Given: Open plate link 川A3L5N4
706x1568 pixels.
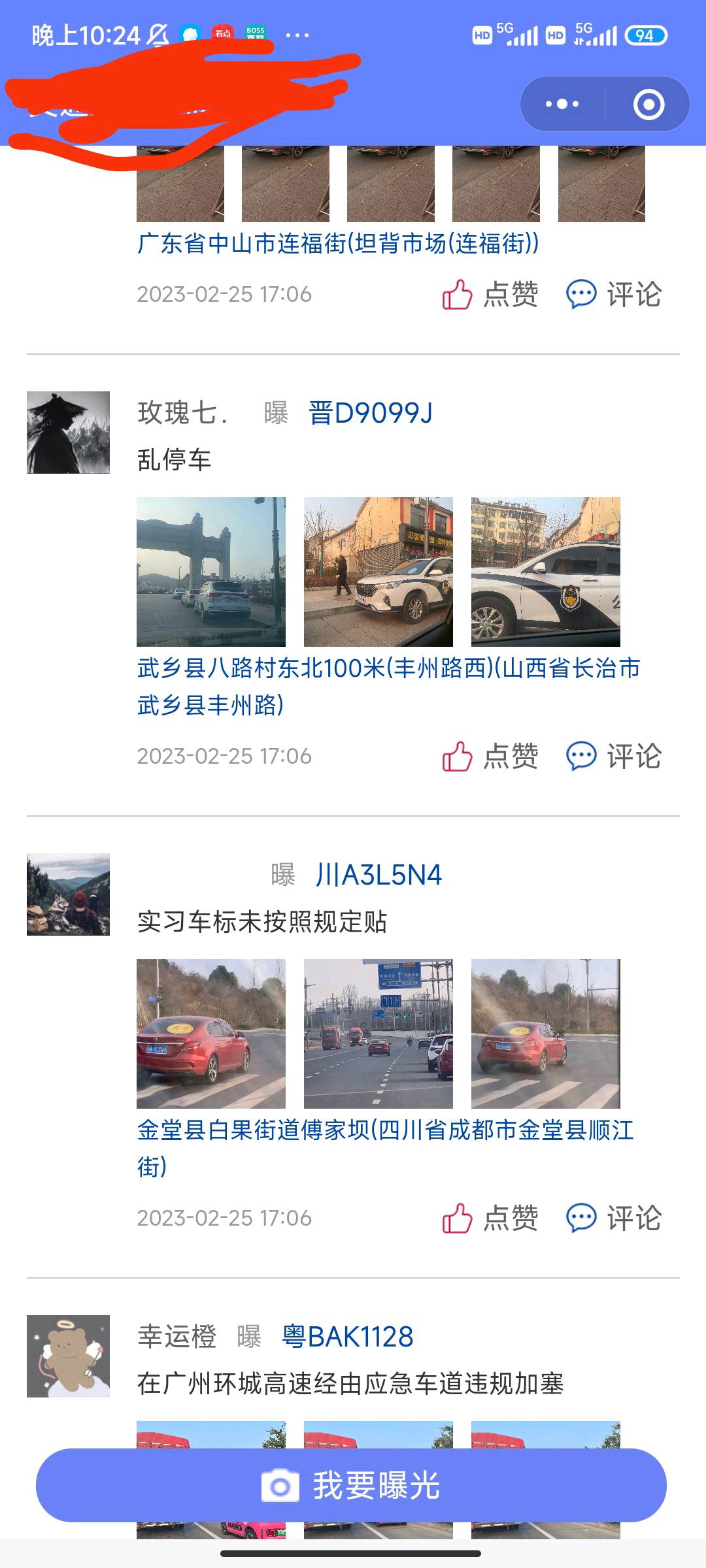Looking at the screenshot, I should [378, 875].
